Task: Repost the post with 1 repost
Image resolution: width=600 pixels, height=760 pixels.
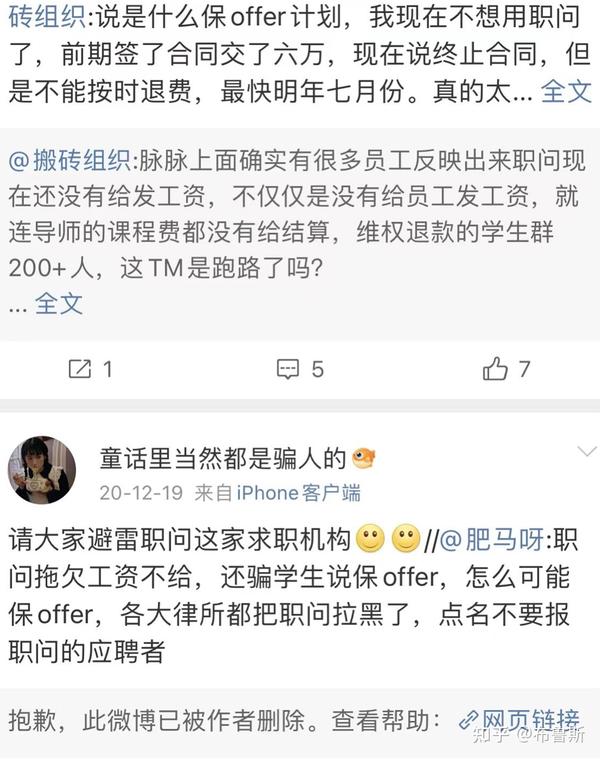Action: click(x=90, y=369)
